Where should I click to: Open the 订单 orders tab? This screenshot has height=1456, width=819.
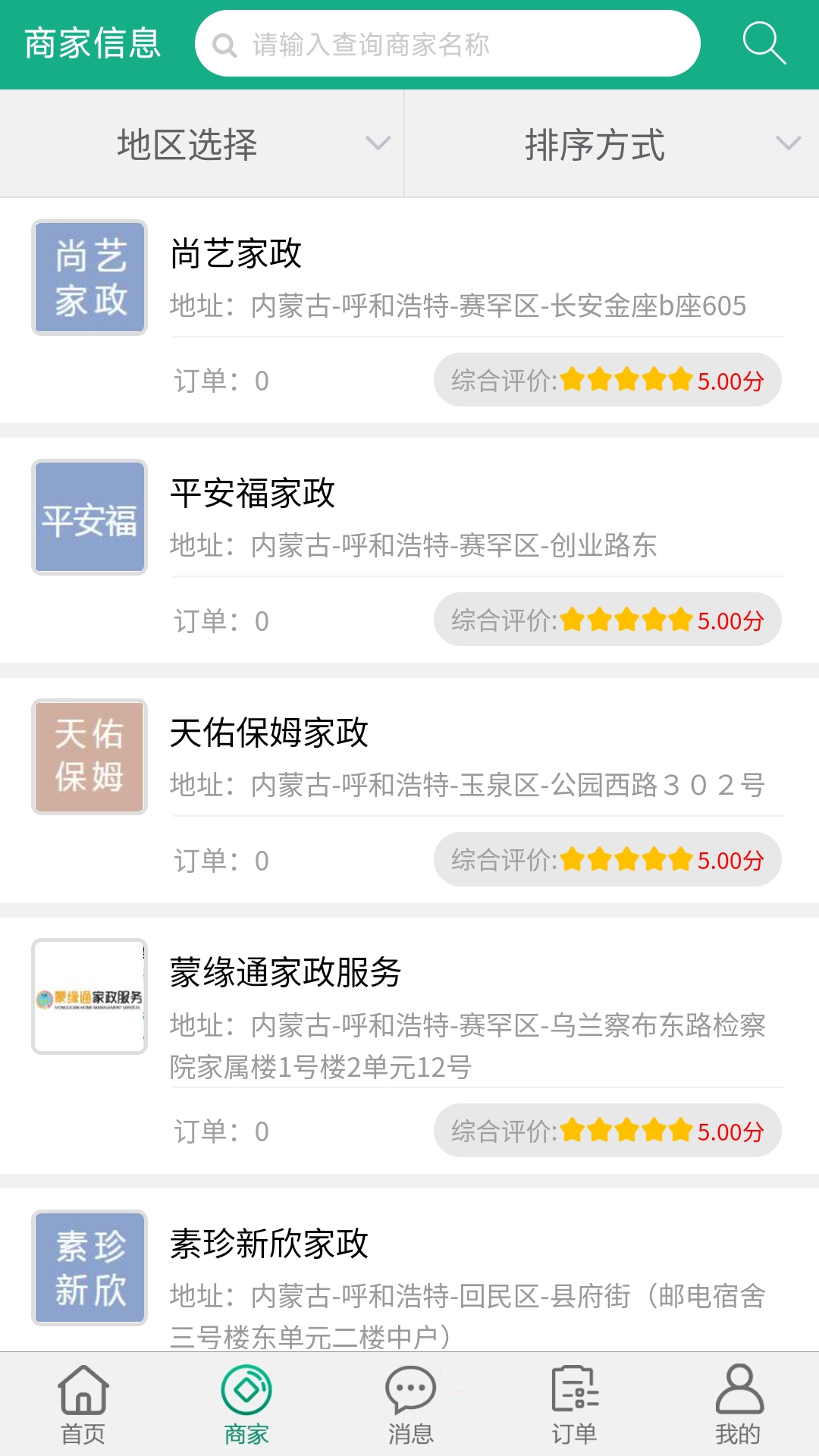(x=574, y=1404)
